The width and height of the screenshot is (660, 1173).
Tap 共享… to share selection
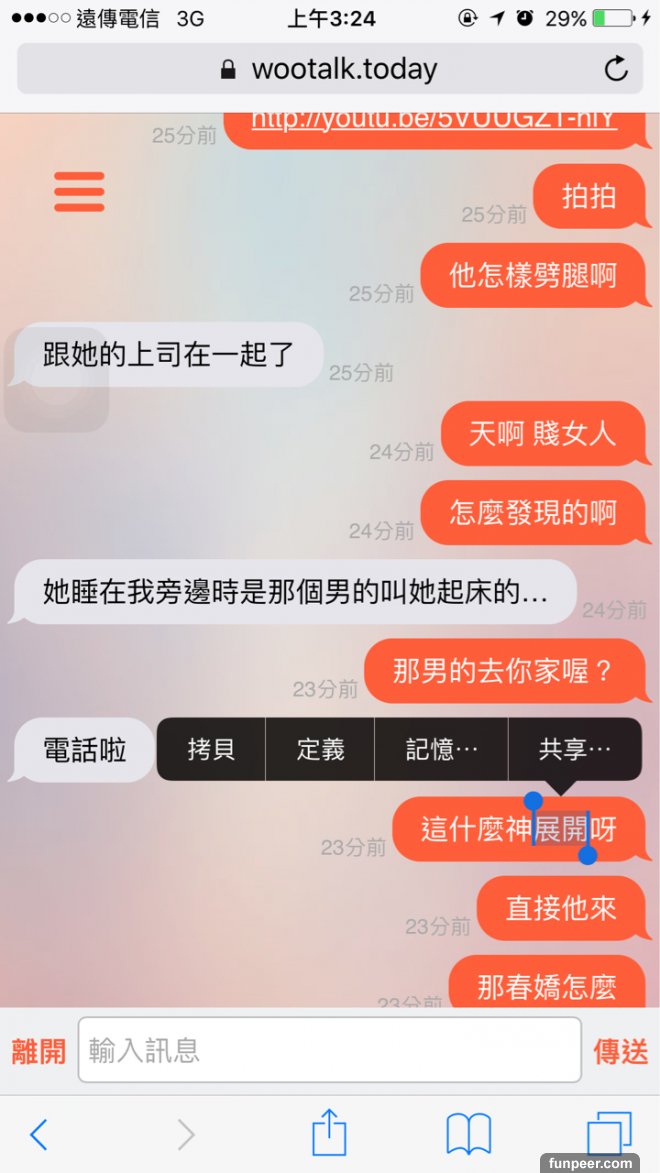tap(575, 749)
